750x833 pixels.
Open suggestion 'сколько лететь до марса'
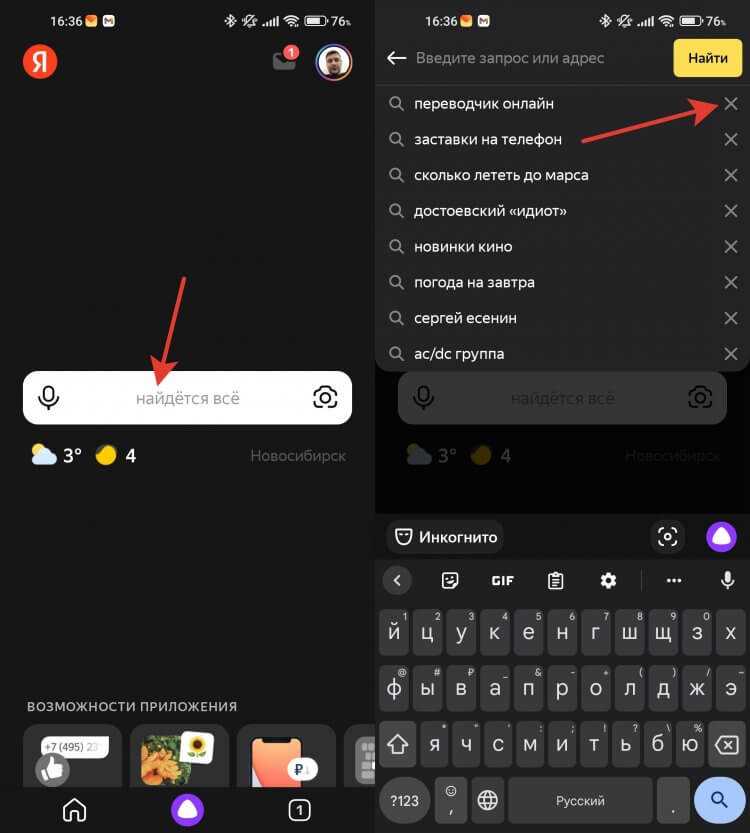500,175
